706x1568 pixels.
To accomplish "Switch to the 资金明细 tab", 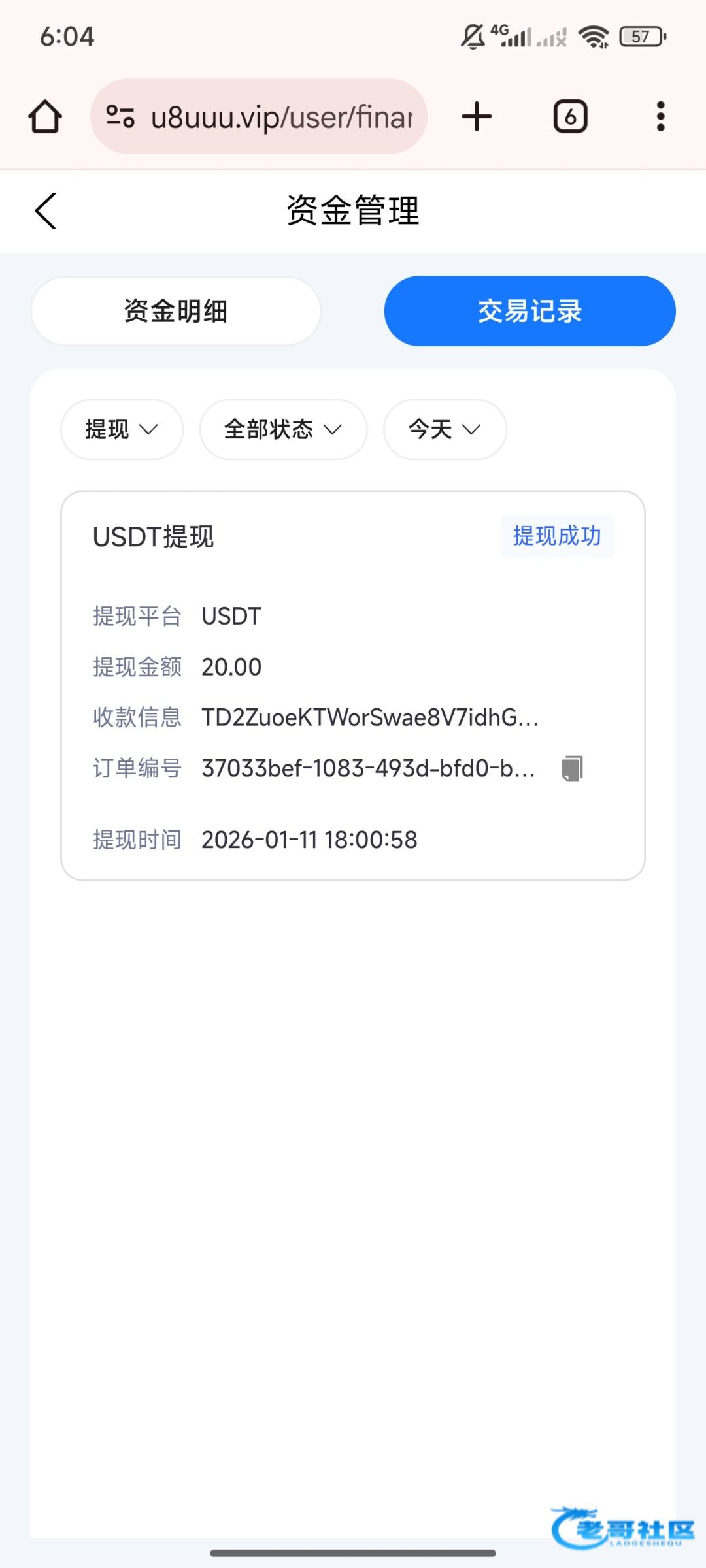I will [x=176, y=311].
